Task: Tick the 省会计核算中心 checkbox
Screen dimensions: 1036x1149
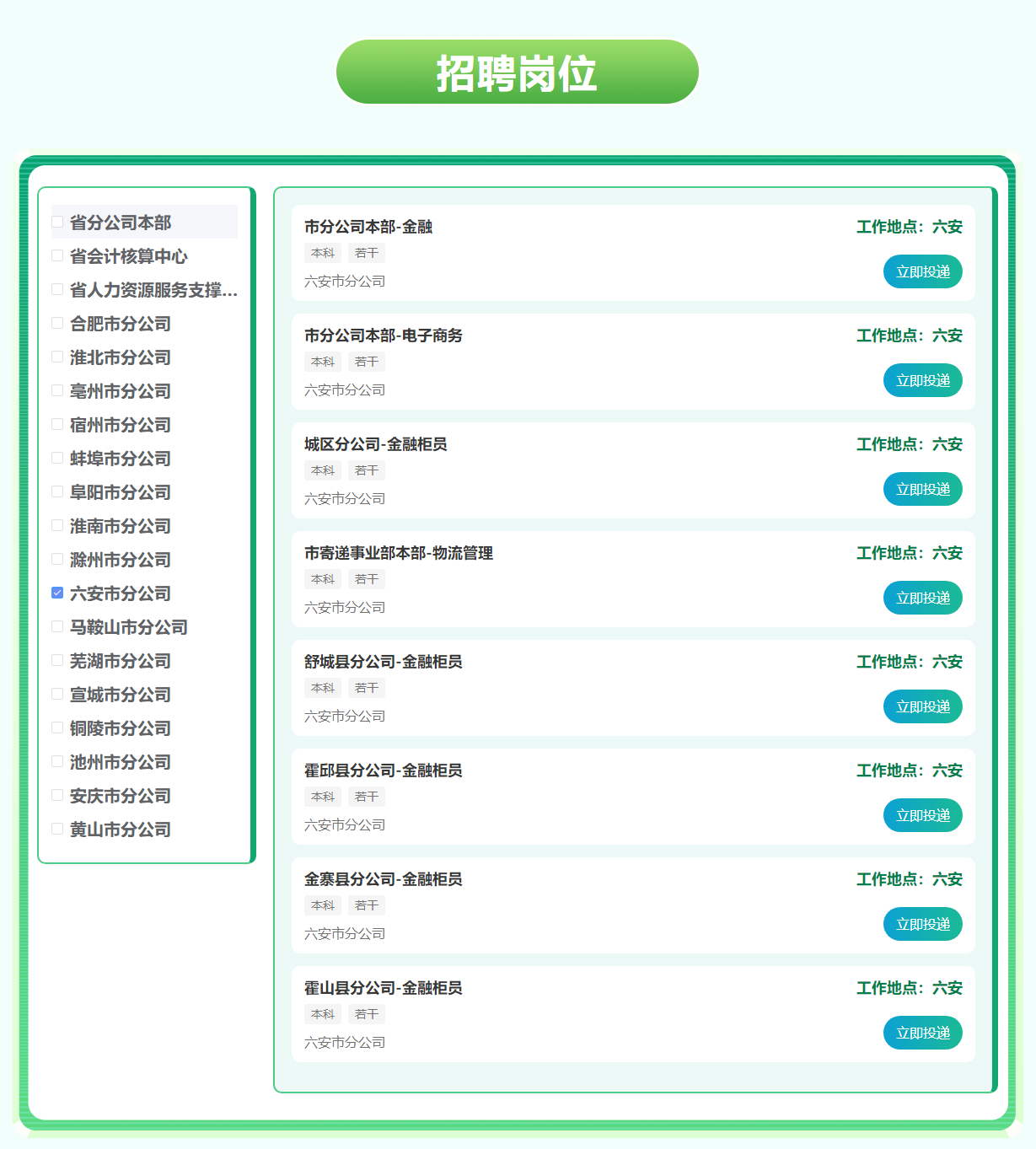Action: (57, 255)
